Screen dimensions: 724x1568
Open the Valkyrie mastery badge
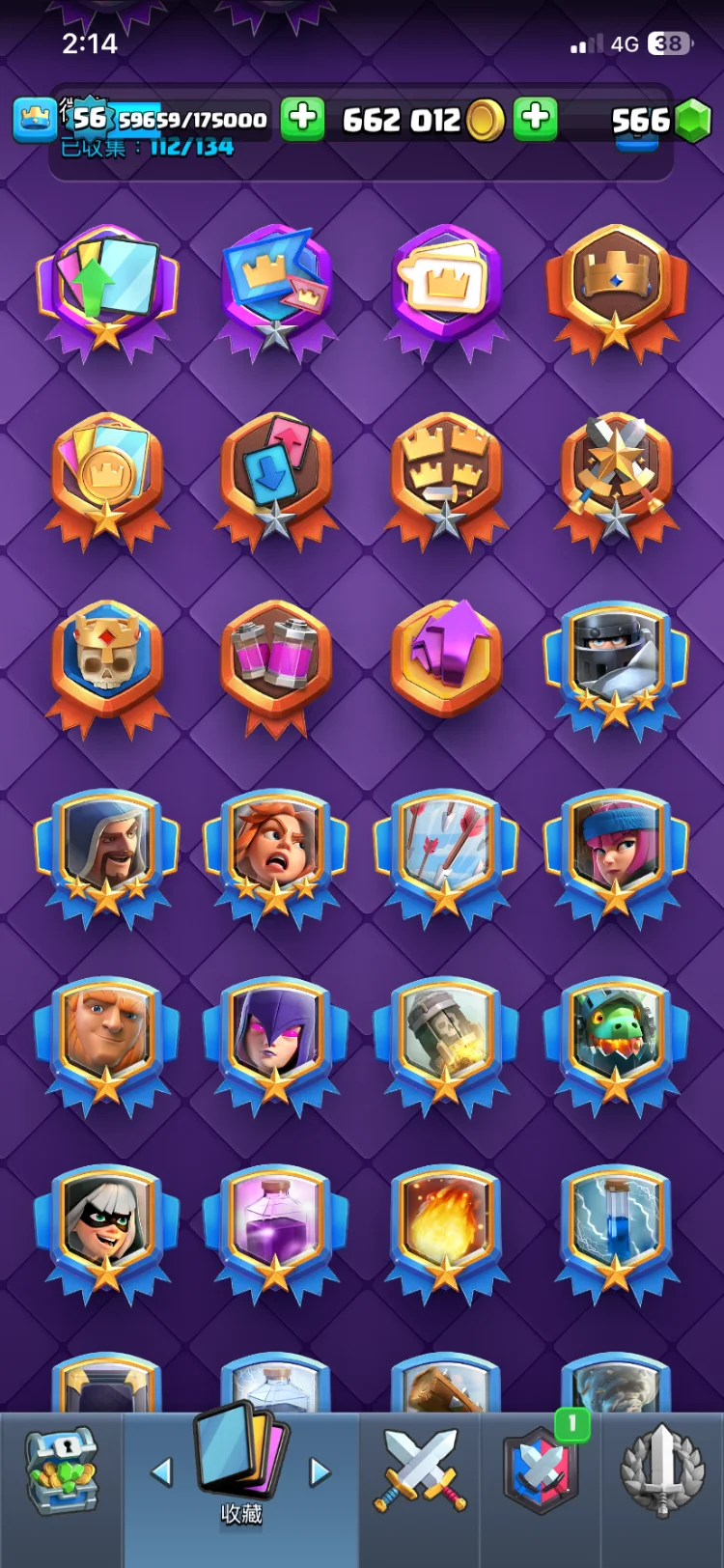point(276,850)
